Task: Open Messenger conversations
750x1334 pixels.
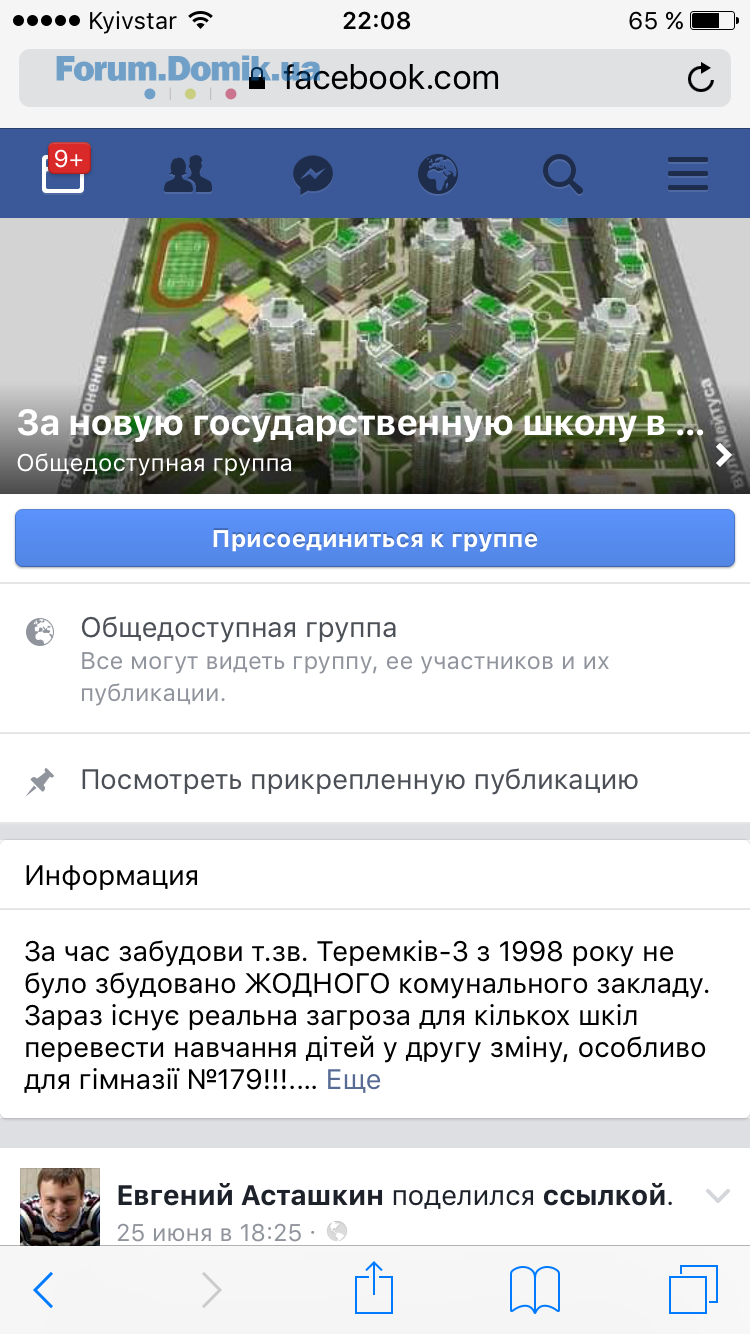Action: (312, 175)
